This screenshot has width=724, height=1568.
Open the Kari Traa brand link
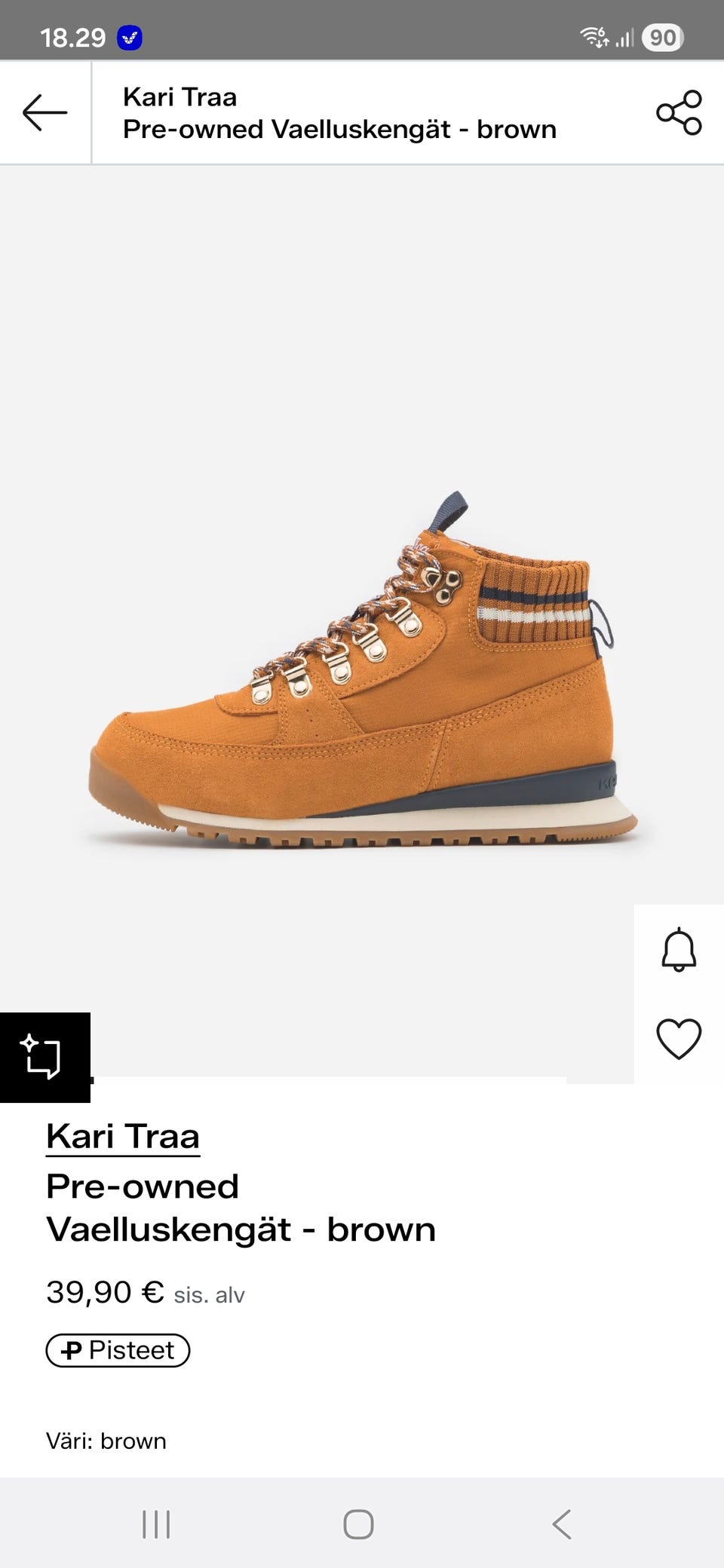click(123, 1136)
